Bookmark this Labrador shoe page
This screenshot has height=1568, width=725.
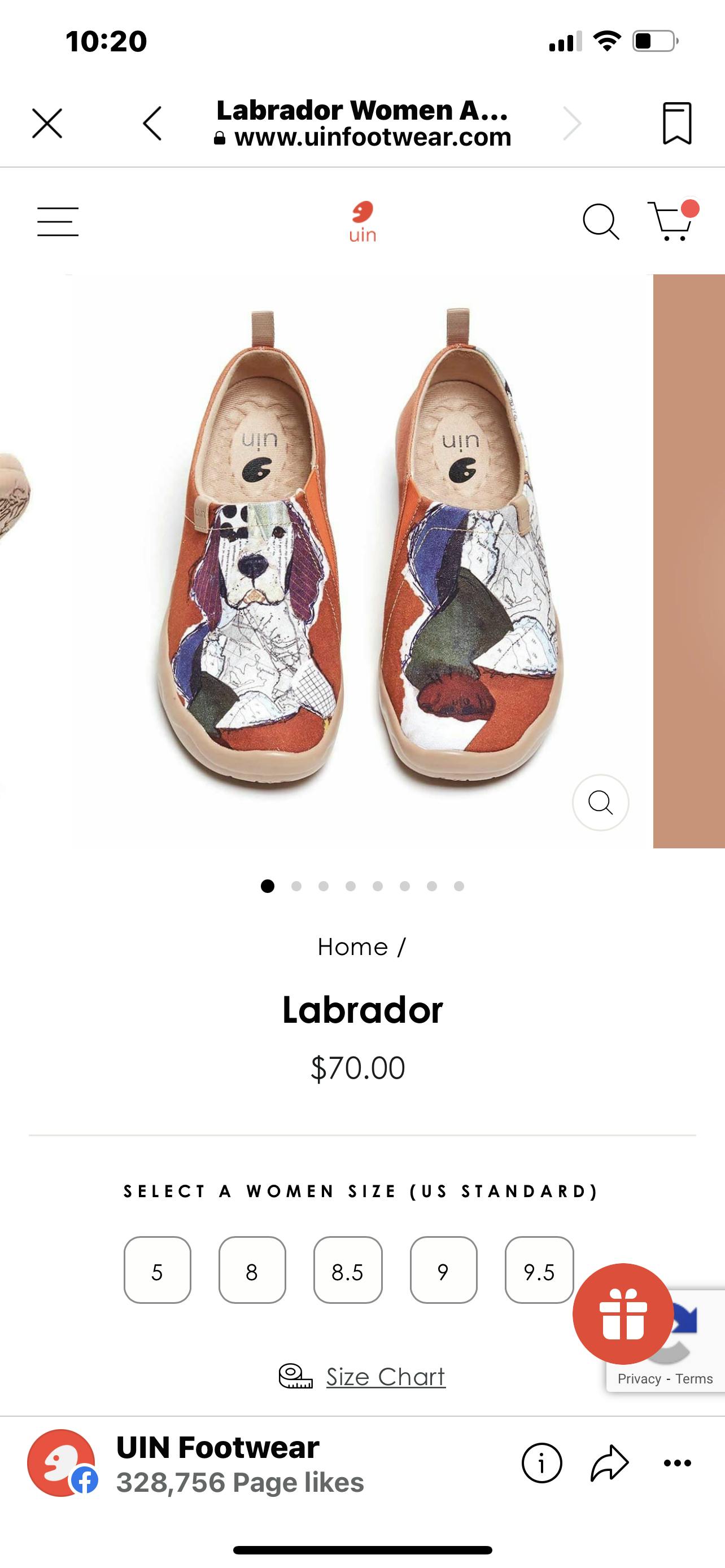point(677,124)
